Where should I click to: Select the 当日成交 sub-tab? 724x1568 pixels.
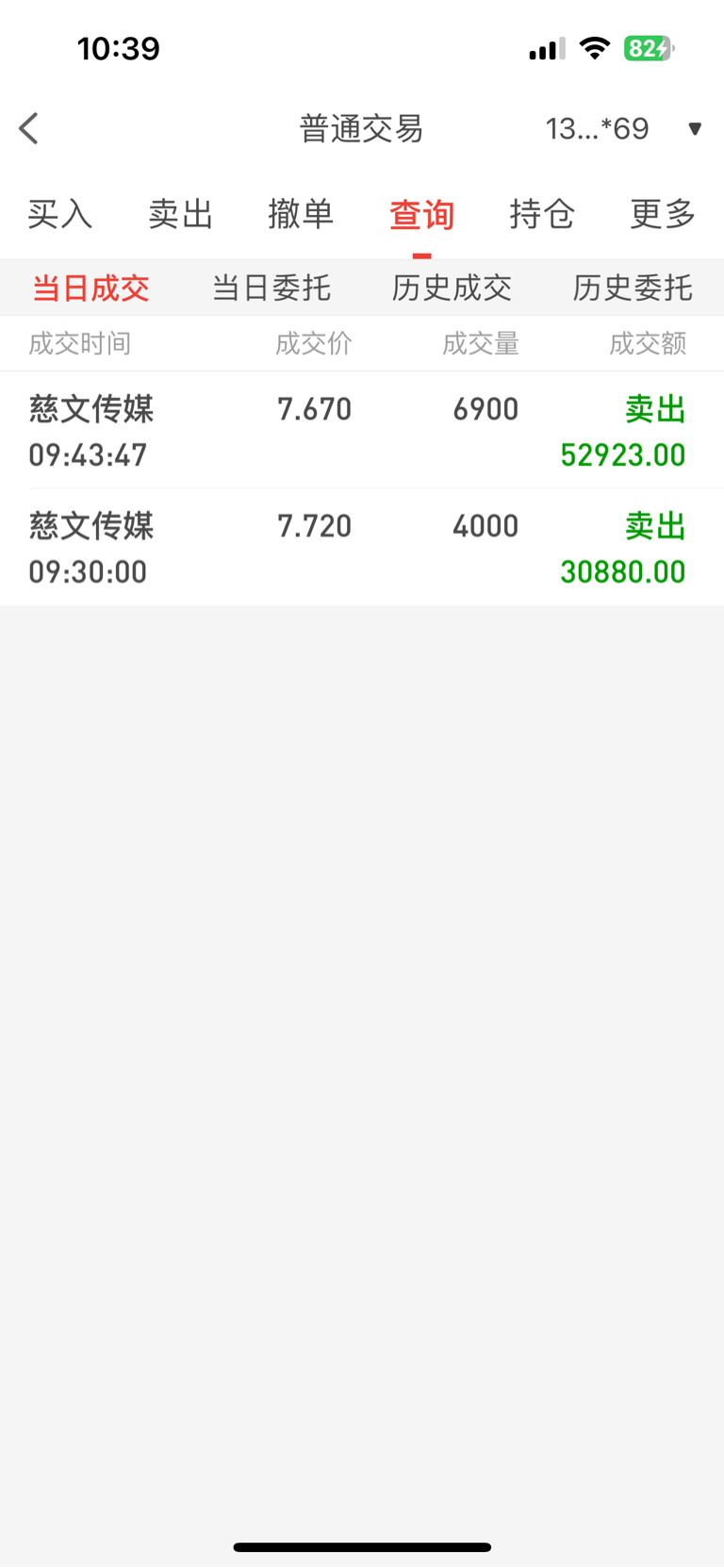pos(90,288)
